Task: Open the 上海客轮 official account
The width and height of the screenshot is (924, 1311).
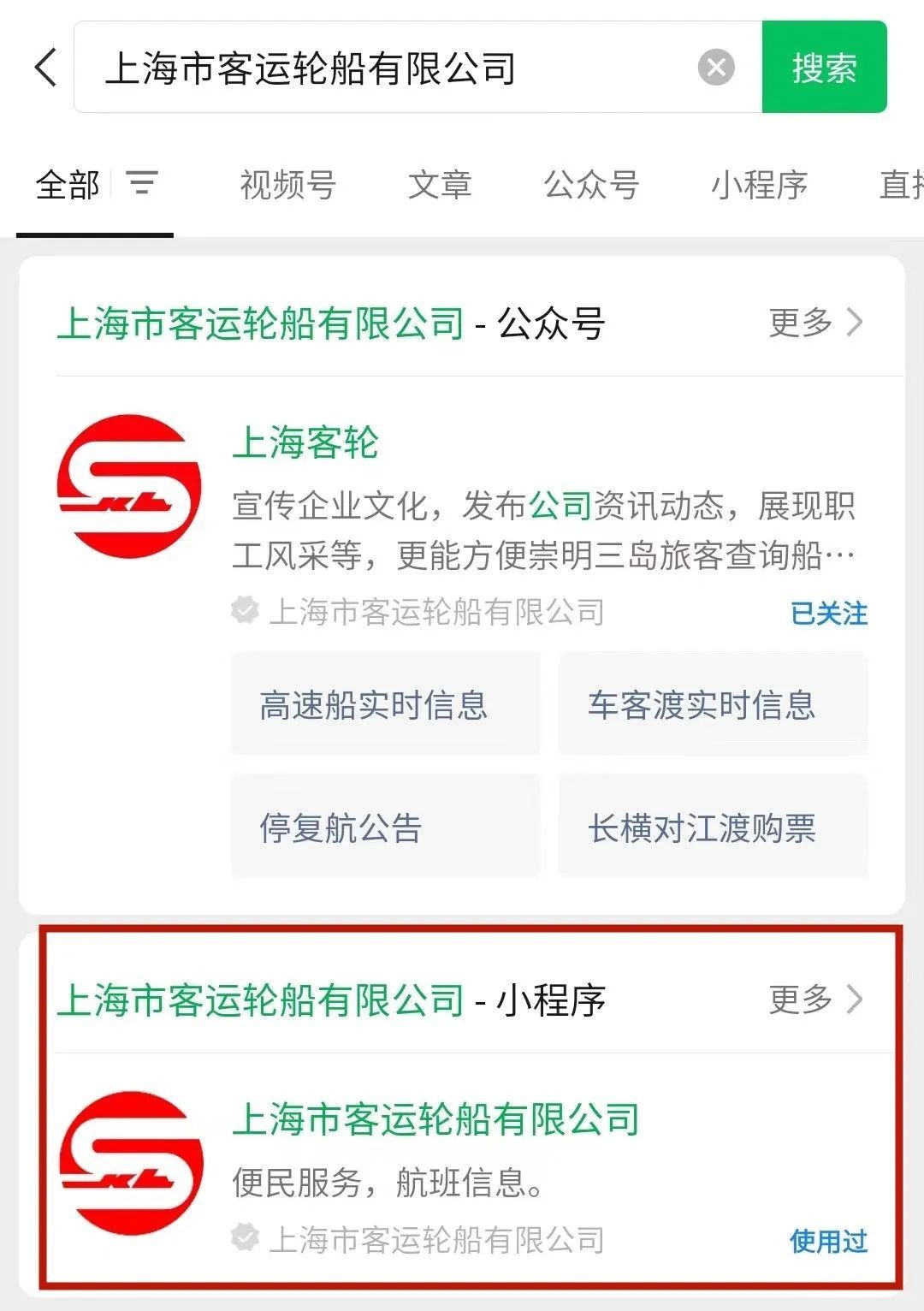Action: (305, 443)
